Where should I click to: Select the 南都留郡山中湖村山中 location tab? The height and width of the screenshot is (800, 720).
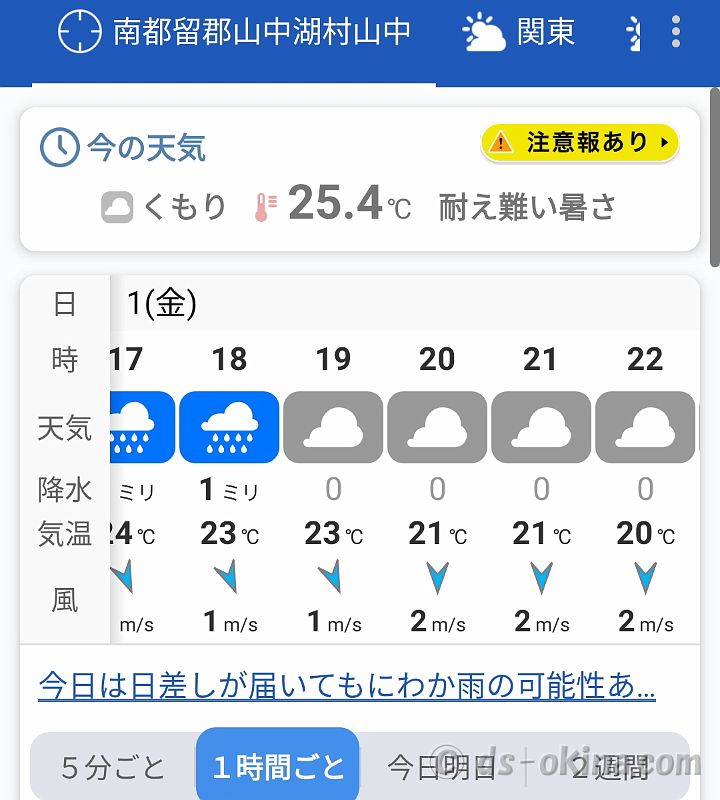pos(235,32)
